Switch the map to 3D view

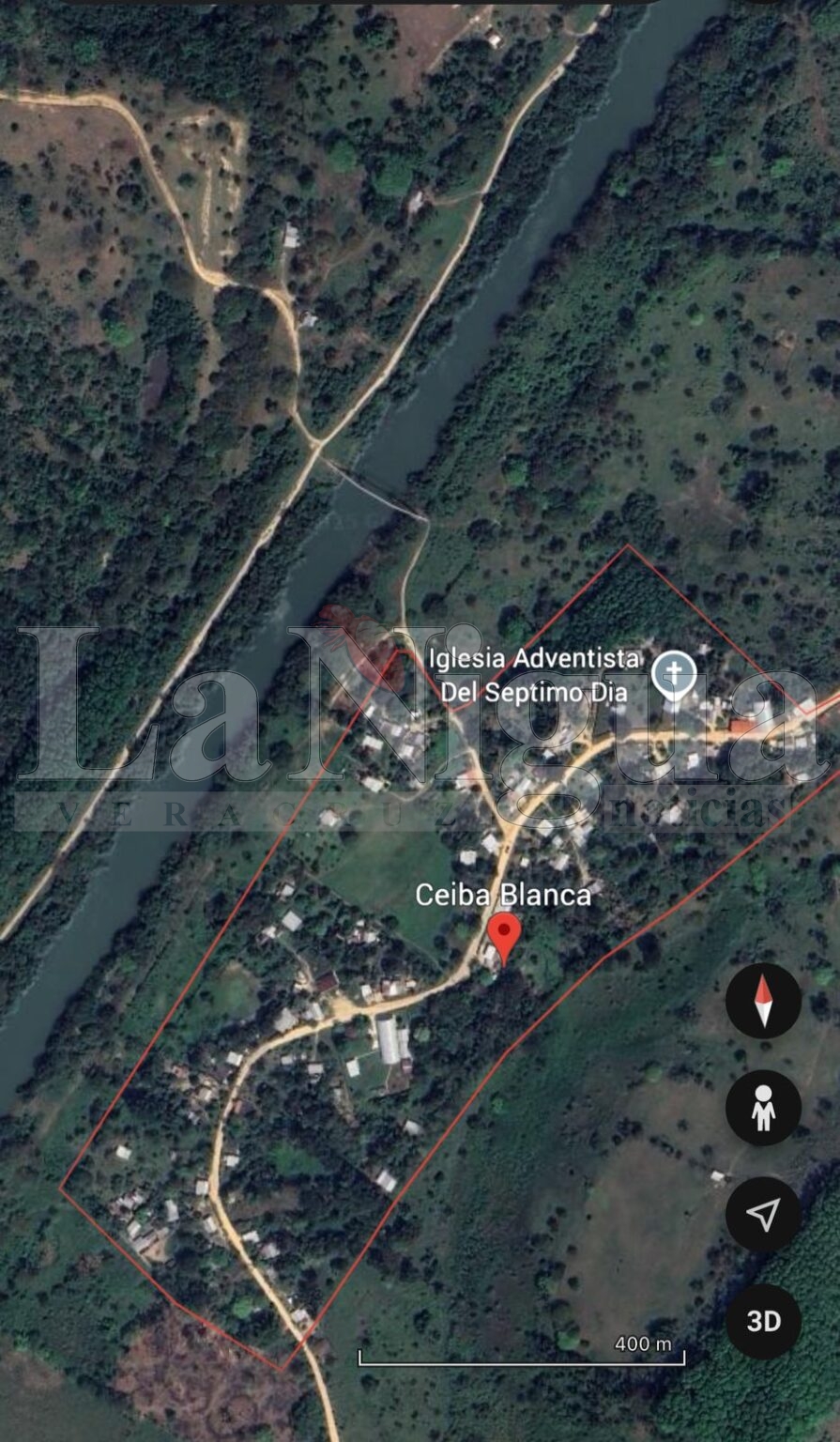763,1321
